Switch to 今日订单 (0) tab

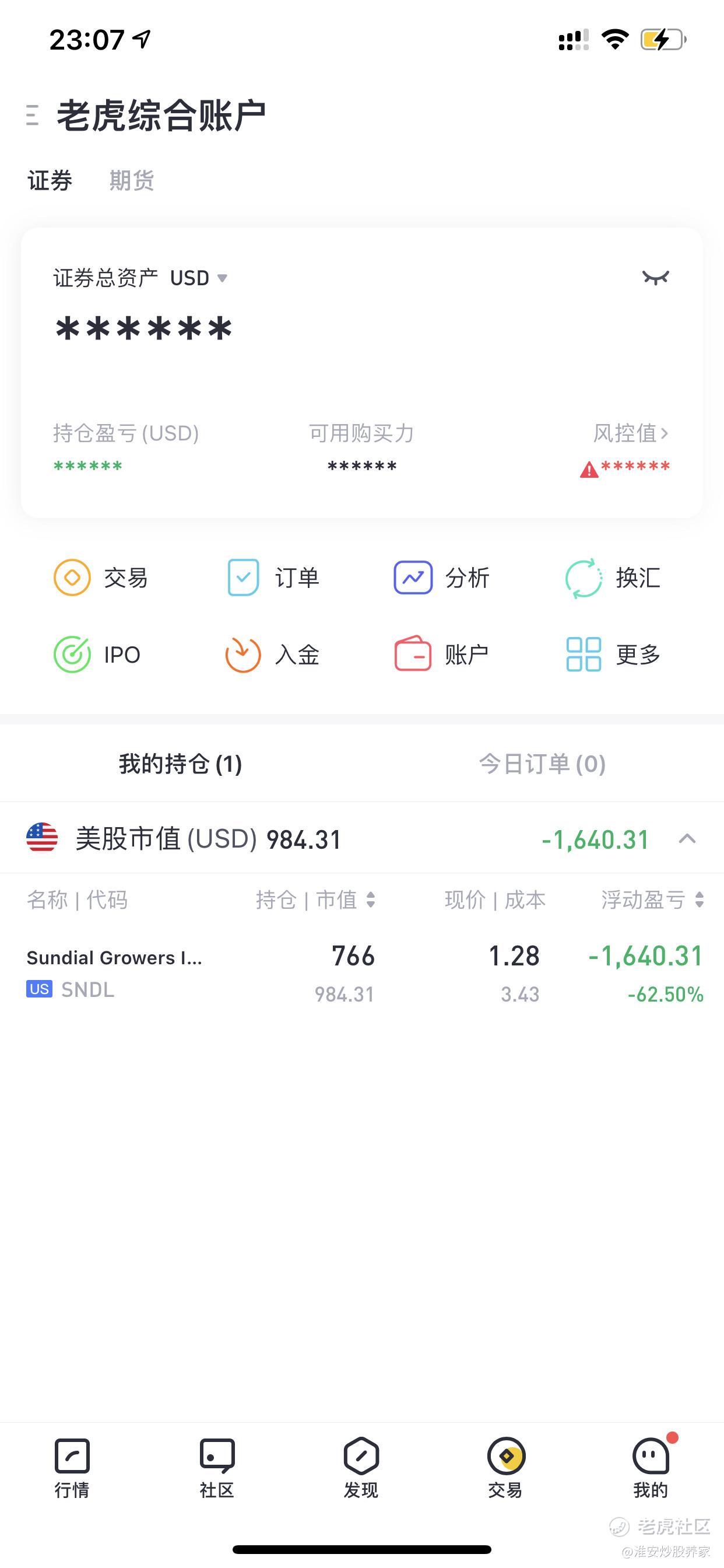(x=542, y=764)
